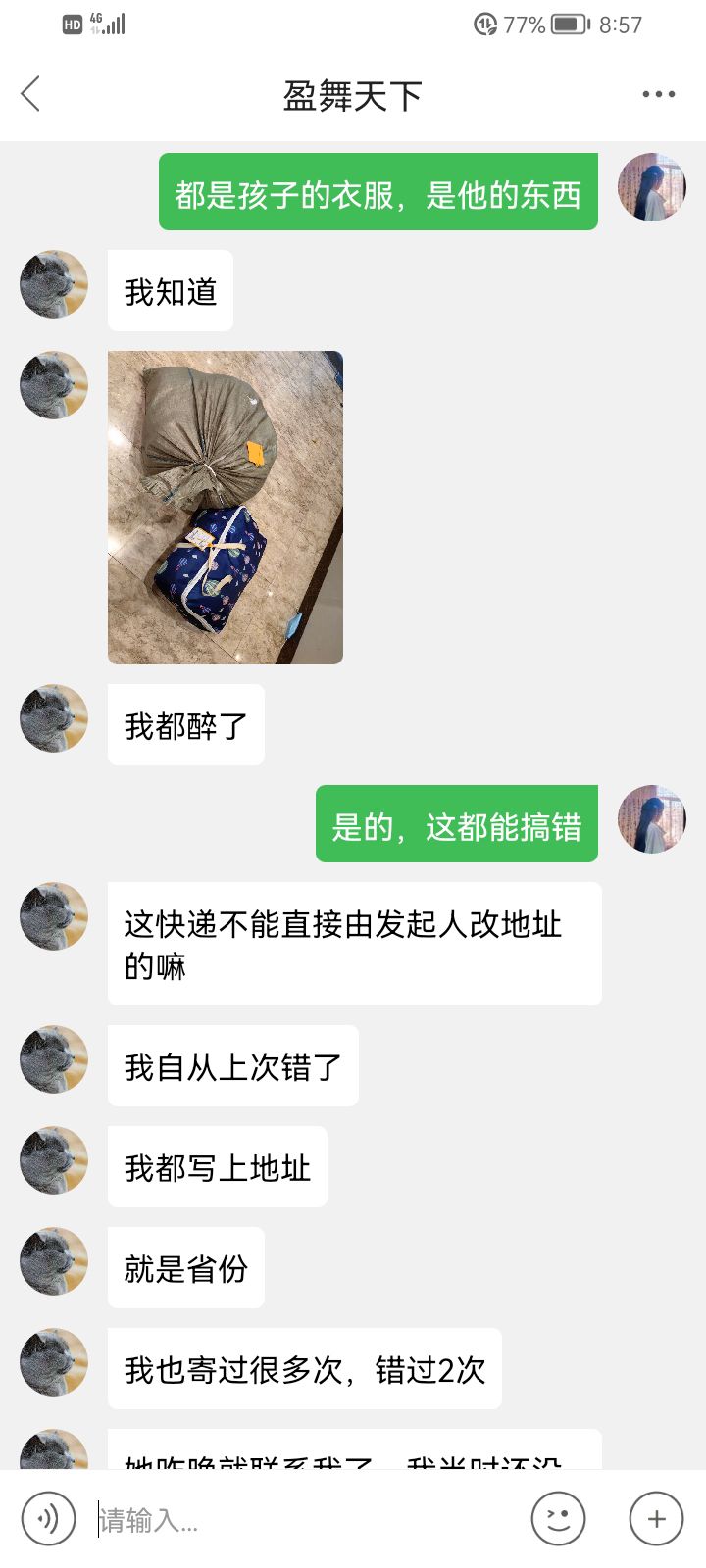View contact avatar beside 我知道 message
Image resolution: width=706 pixels, height=1568 pixels.
click(54, 284)
